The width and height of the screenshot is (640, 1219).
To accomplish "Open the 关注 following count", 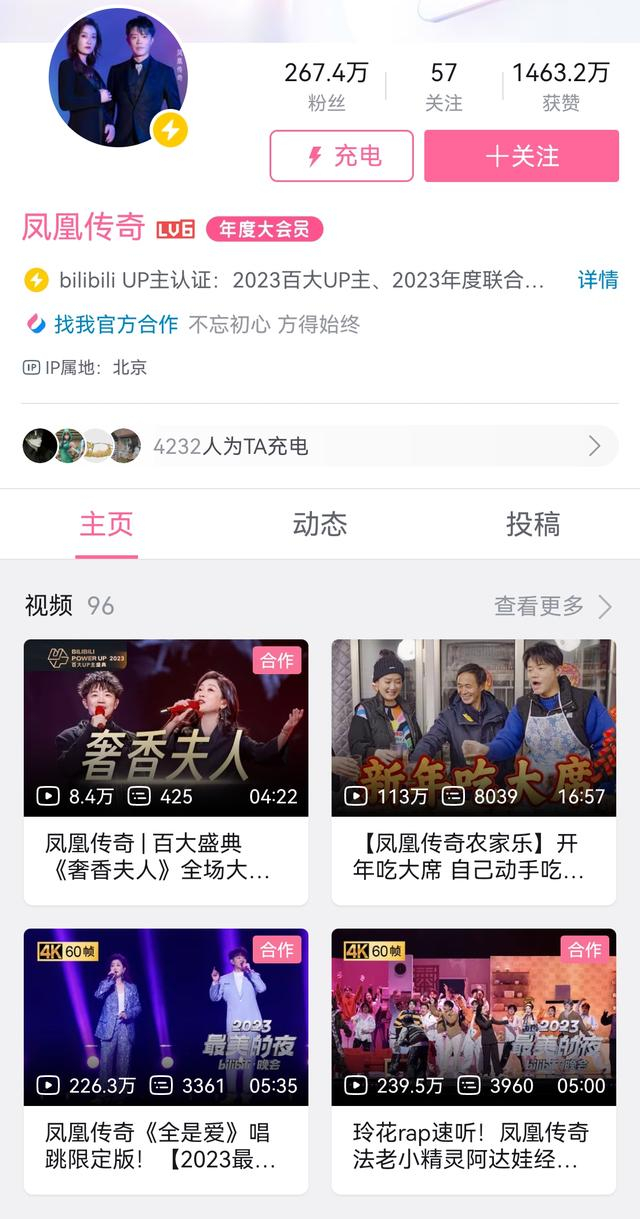I will [444, 86].
